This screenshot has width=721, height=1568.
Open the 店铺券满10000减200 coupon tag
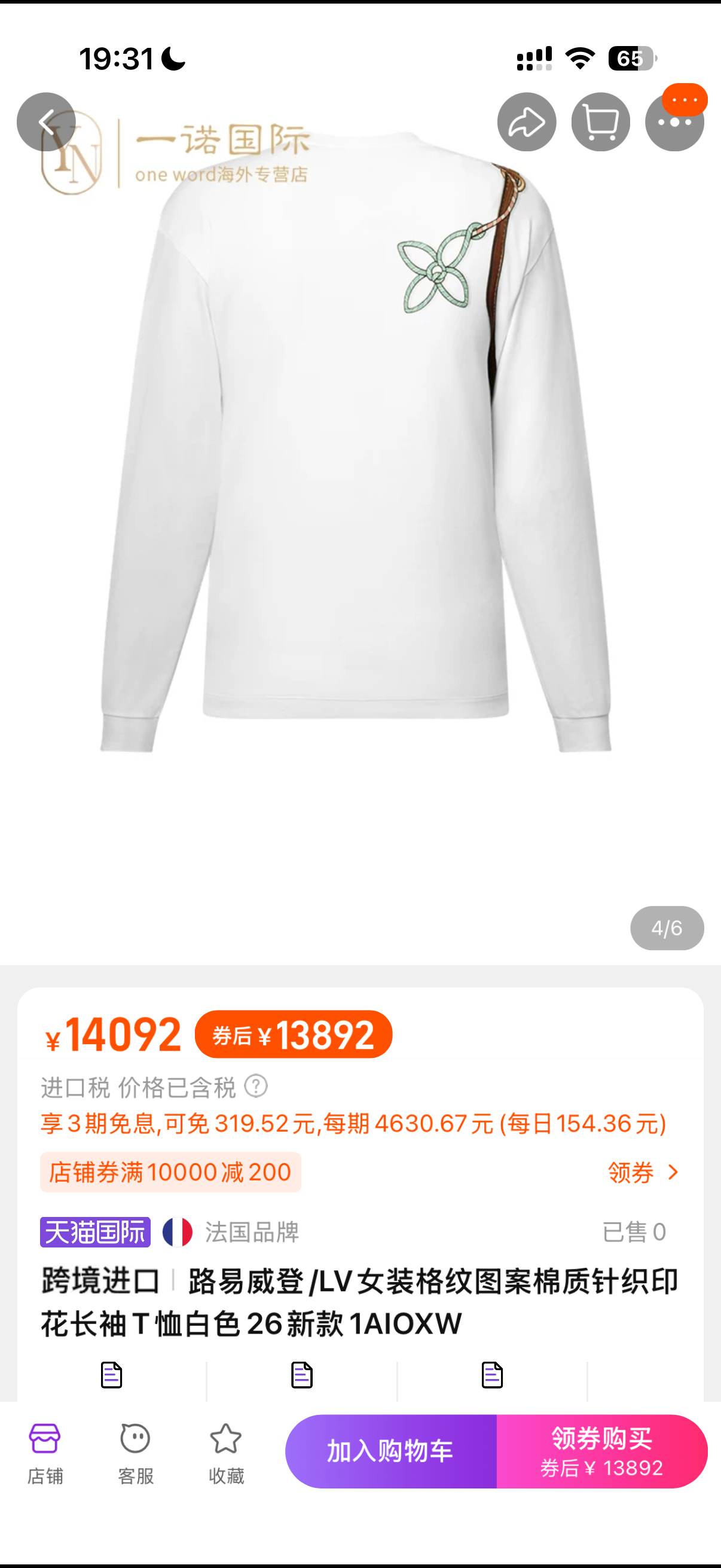pos(170,1172)
